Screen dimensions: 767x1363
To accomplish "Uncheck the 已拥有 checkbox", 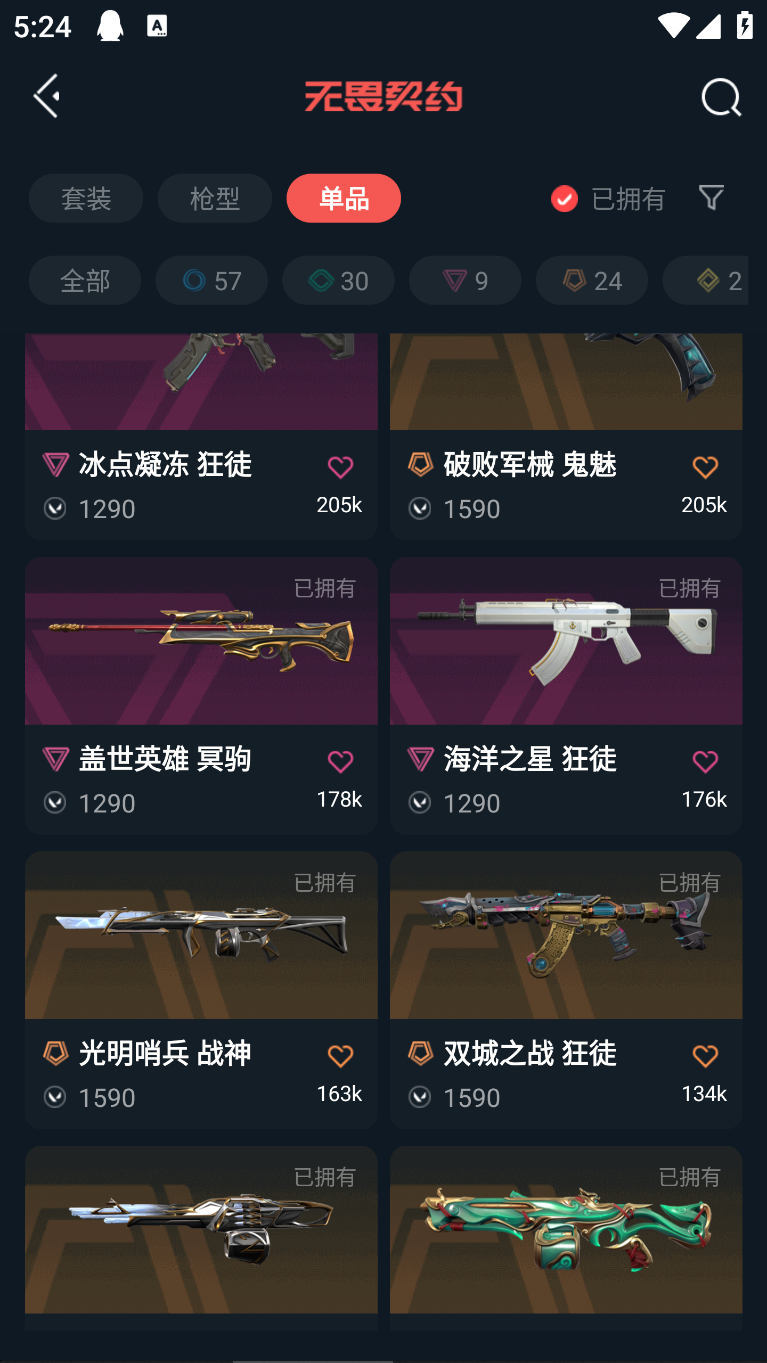I will 564,199.
